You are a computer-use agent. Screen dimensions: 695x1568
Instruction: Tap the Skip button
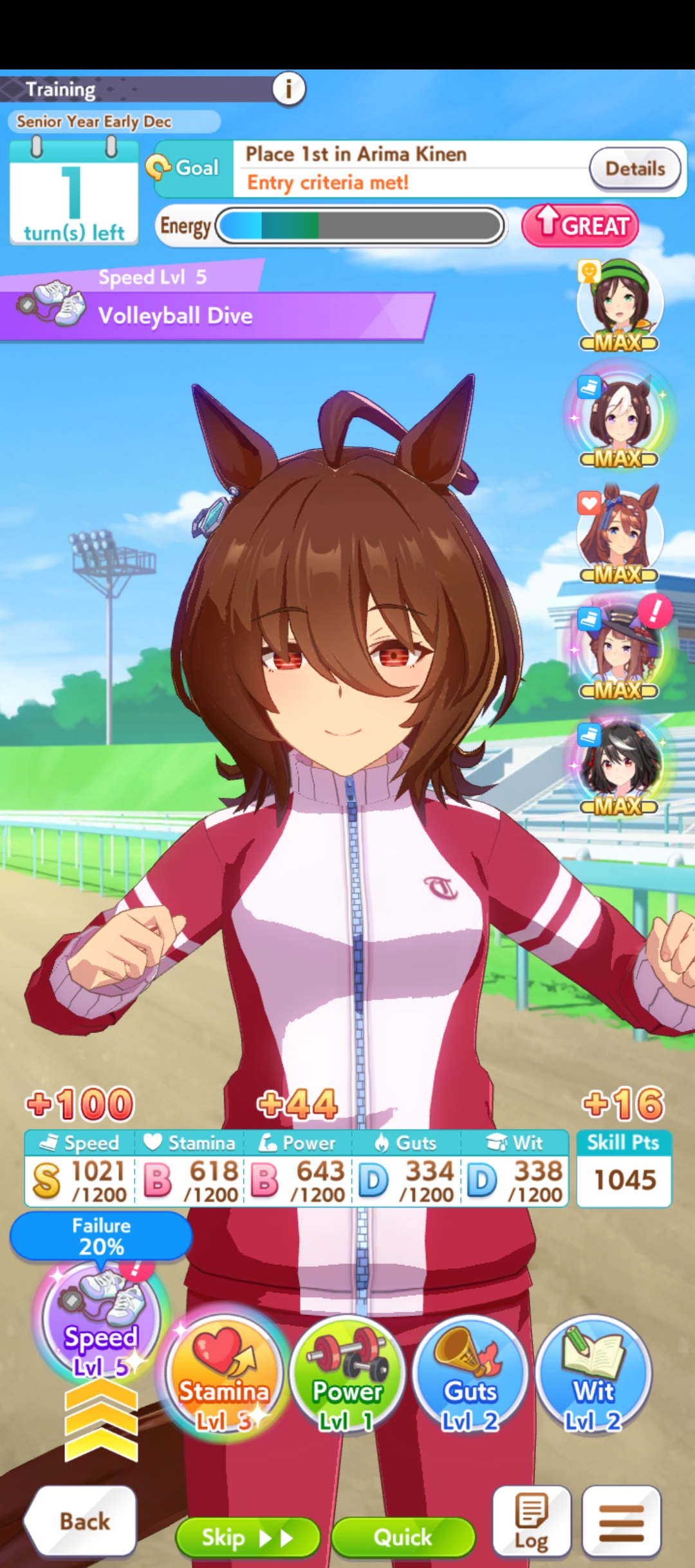(x=247, y=1538)
